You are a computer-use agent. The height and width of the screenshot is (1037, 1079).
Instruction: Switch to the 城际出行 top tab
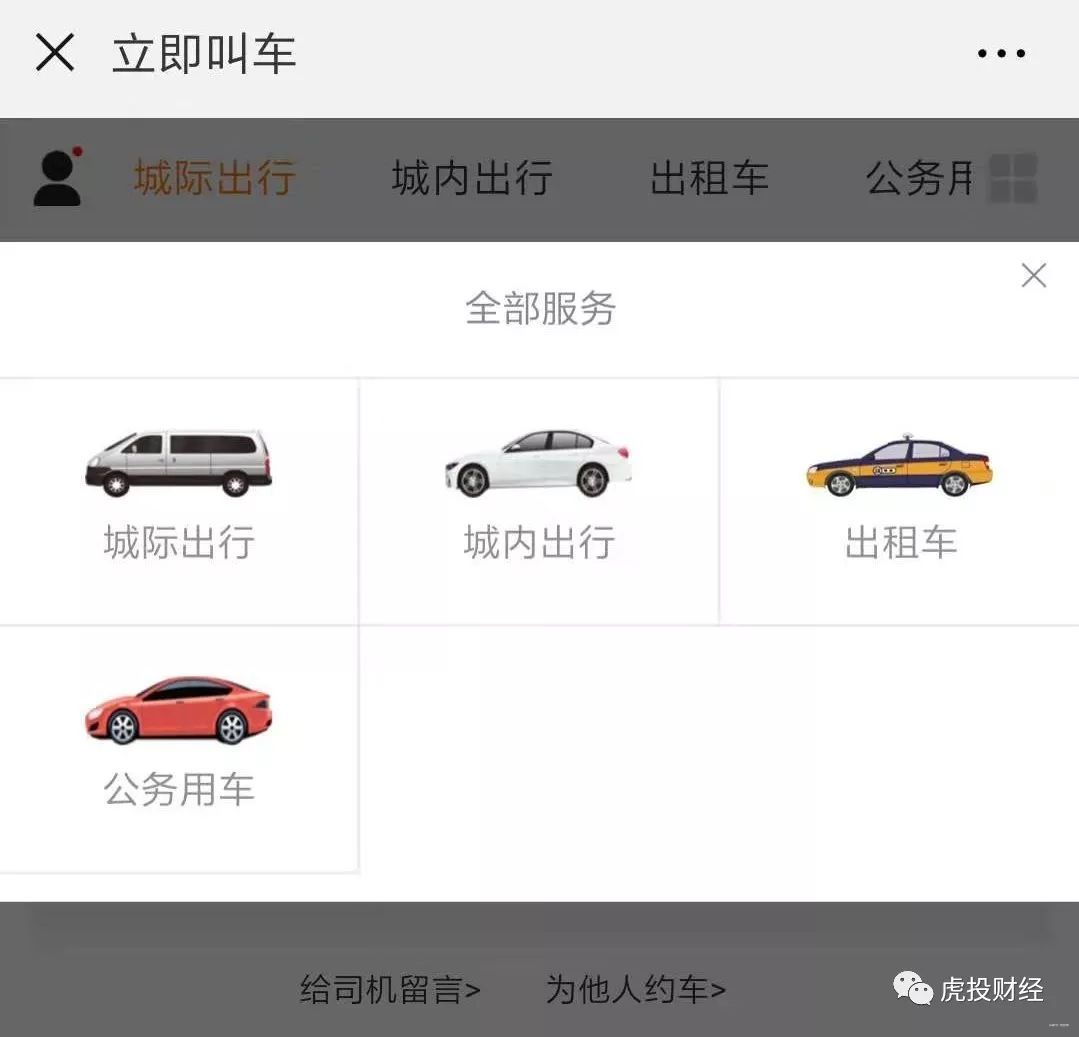(x=215, y=179)
